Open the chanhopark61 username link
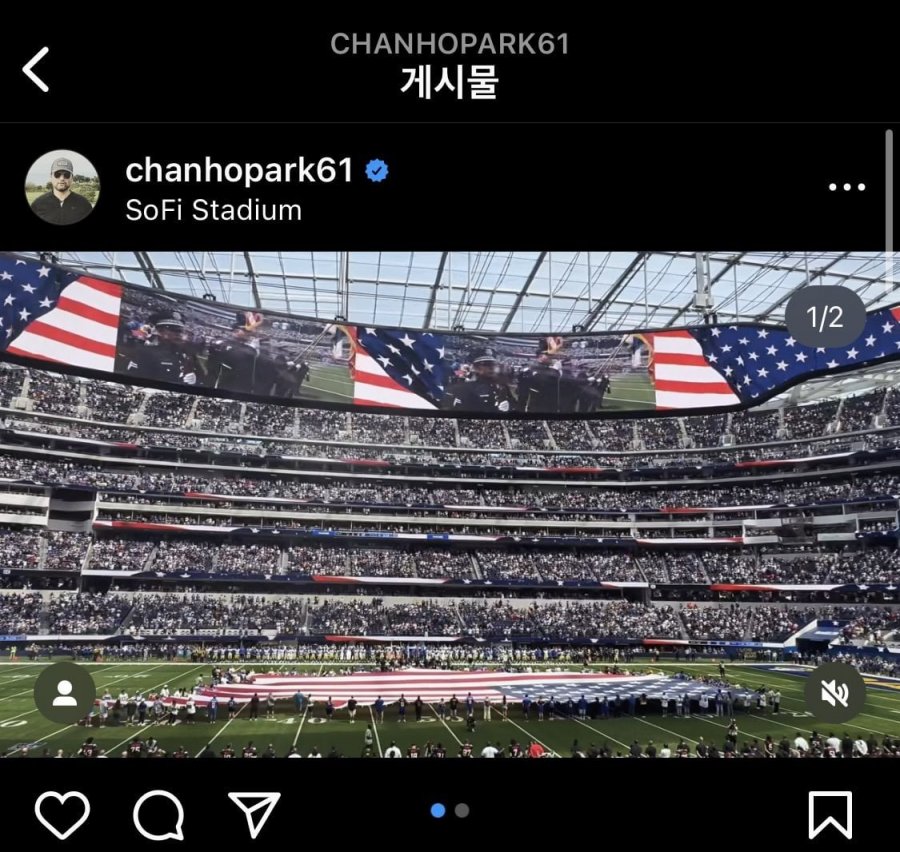 pos(239,171)
